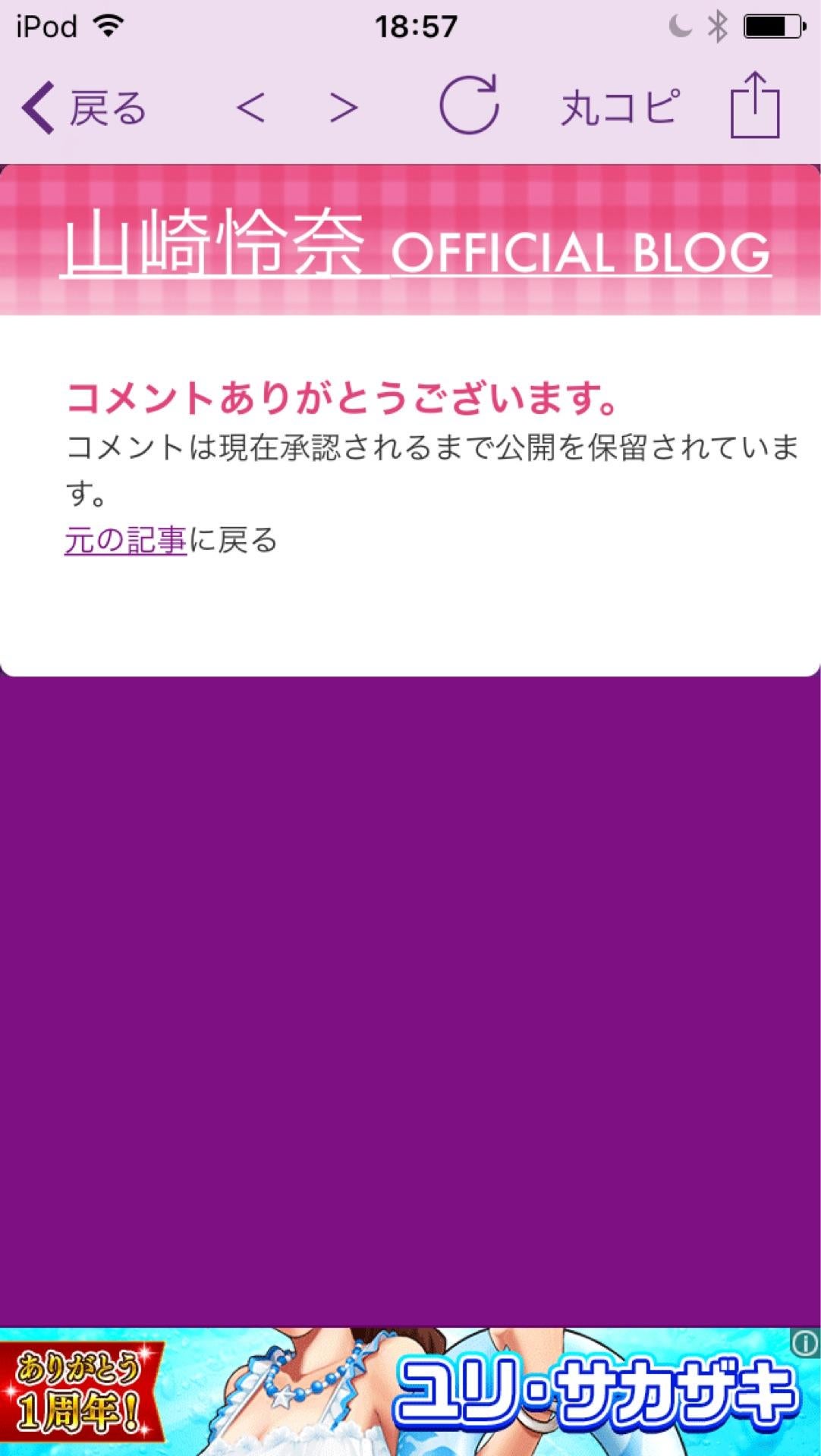Tap the Bluetooth icon in the status bar

point(718,25)
